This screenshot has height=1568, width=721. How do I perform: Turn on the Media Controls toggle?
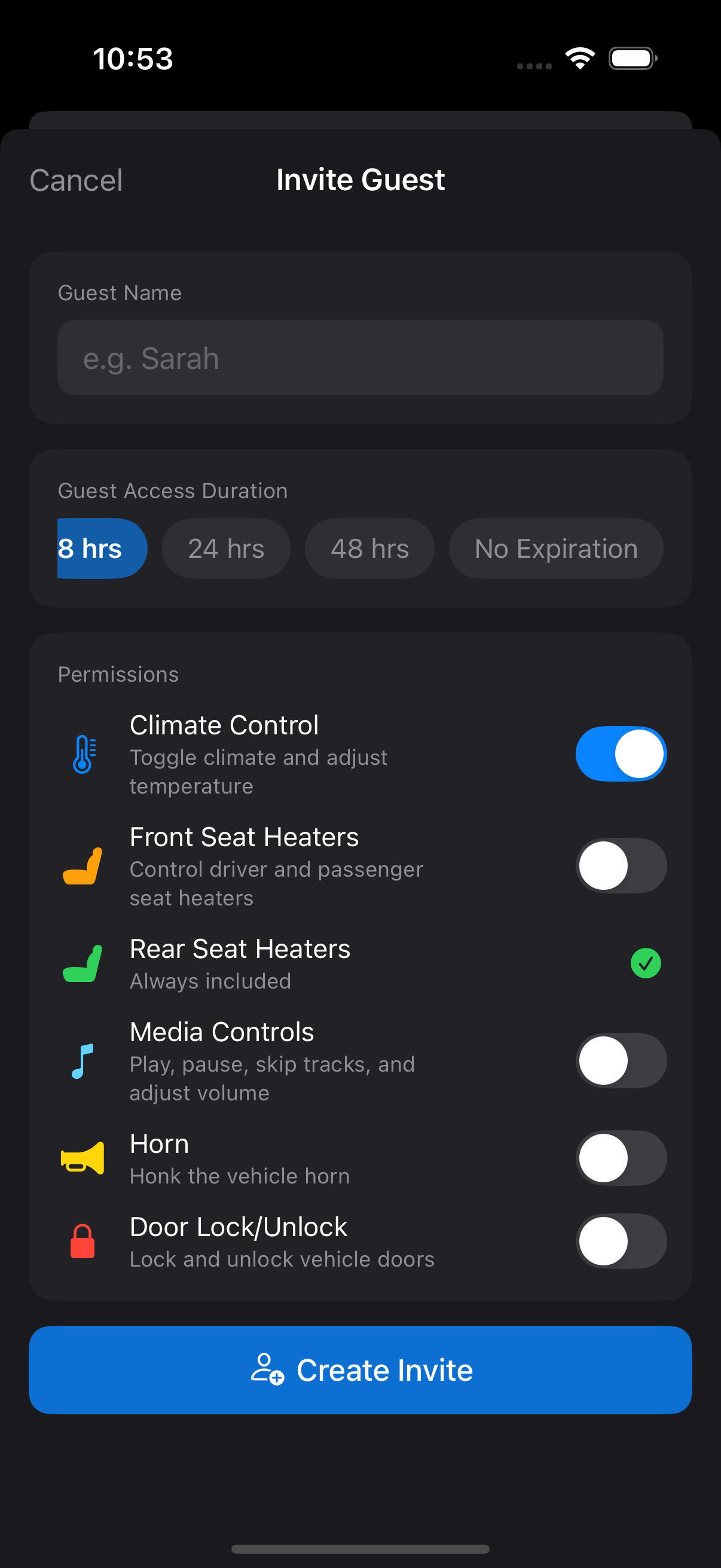621,1060
